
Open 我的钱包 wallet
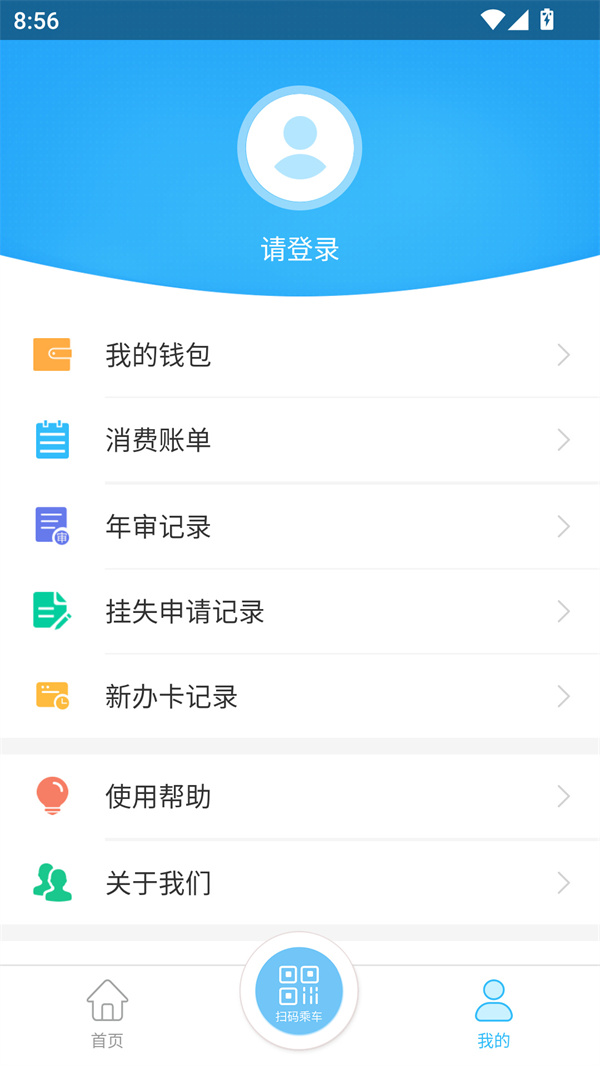300,355
